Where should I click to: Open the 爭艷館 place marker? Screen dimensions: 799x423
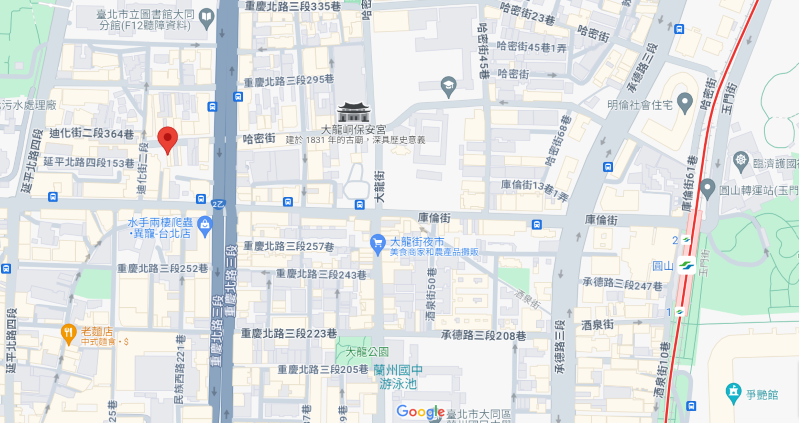tap(735, 390)
